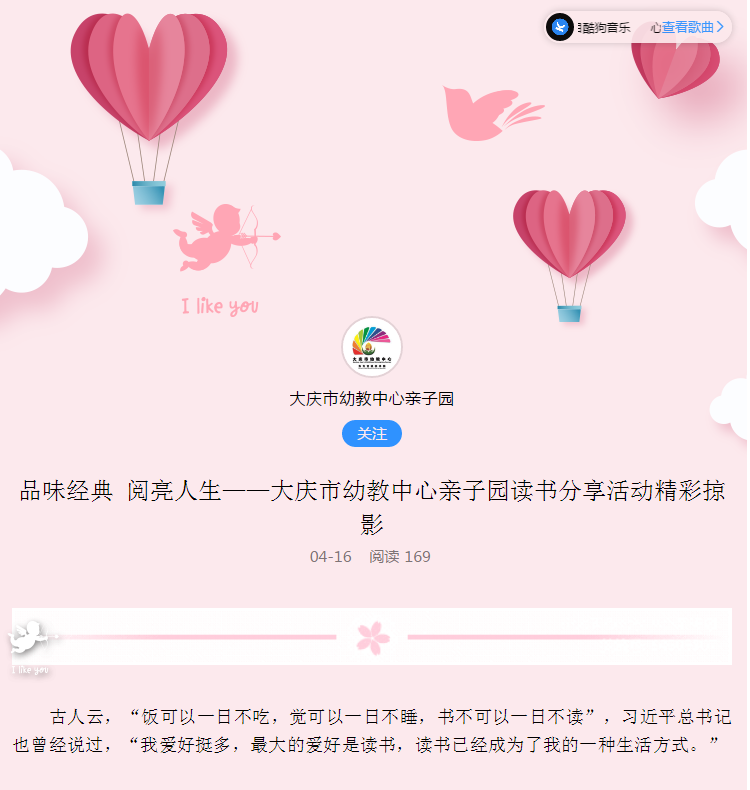This screenshot has height=790, width=750.
Task: Open the 大庆市幼教中心亲子园 author name
Action: pyautogui.click(x=372, y=399)
